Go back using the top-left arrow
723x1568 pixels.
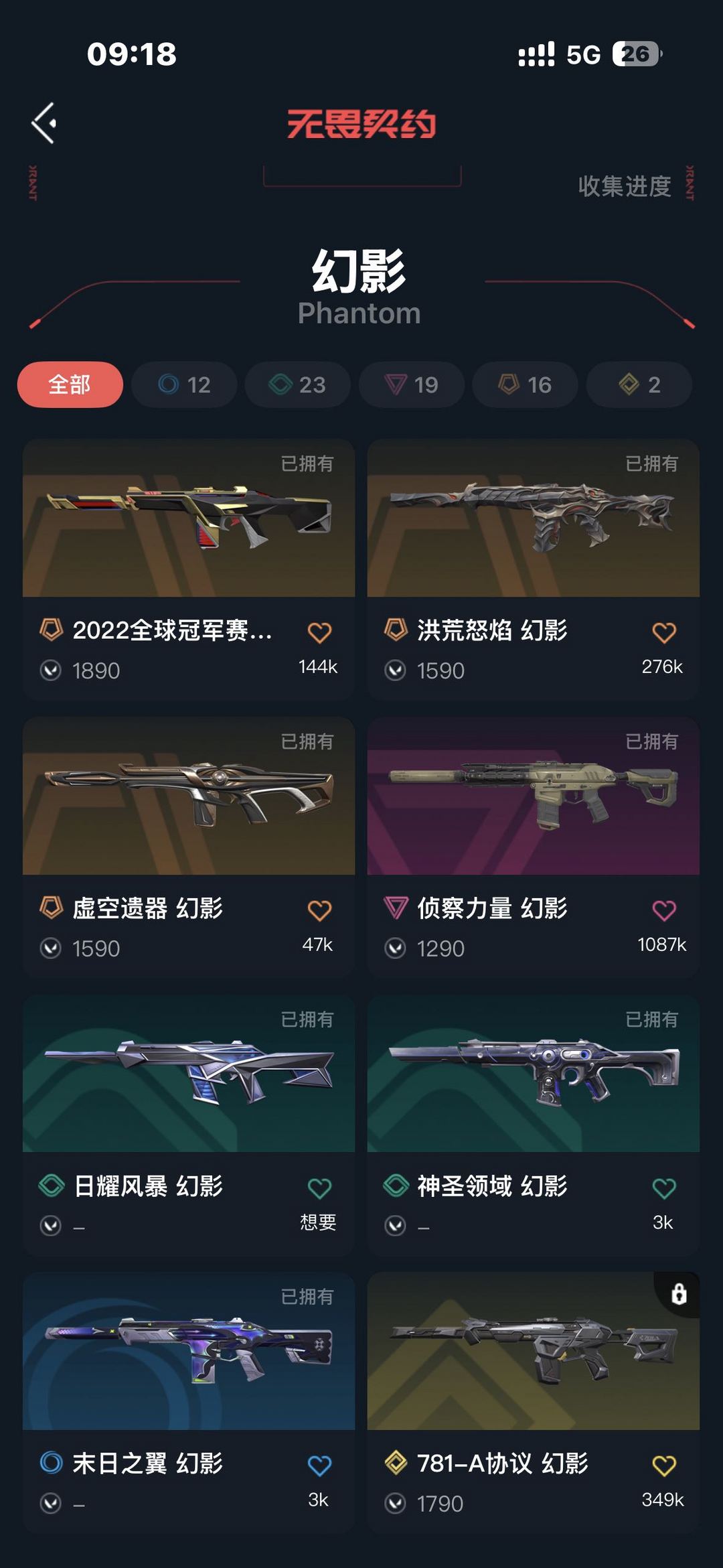pos(44,123)
